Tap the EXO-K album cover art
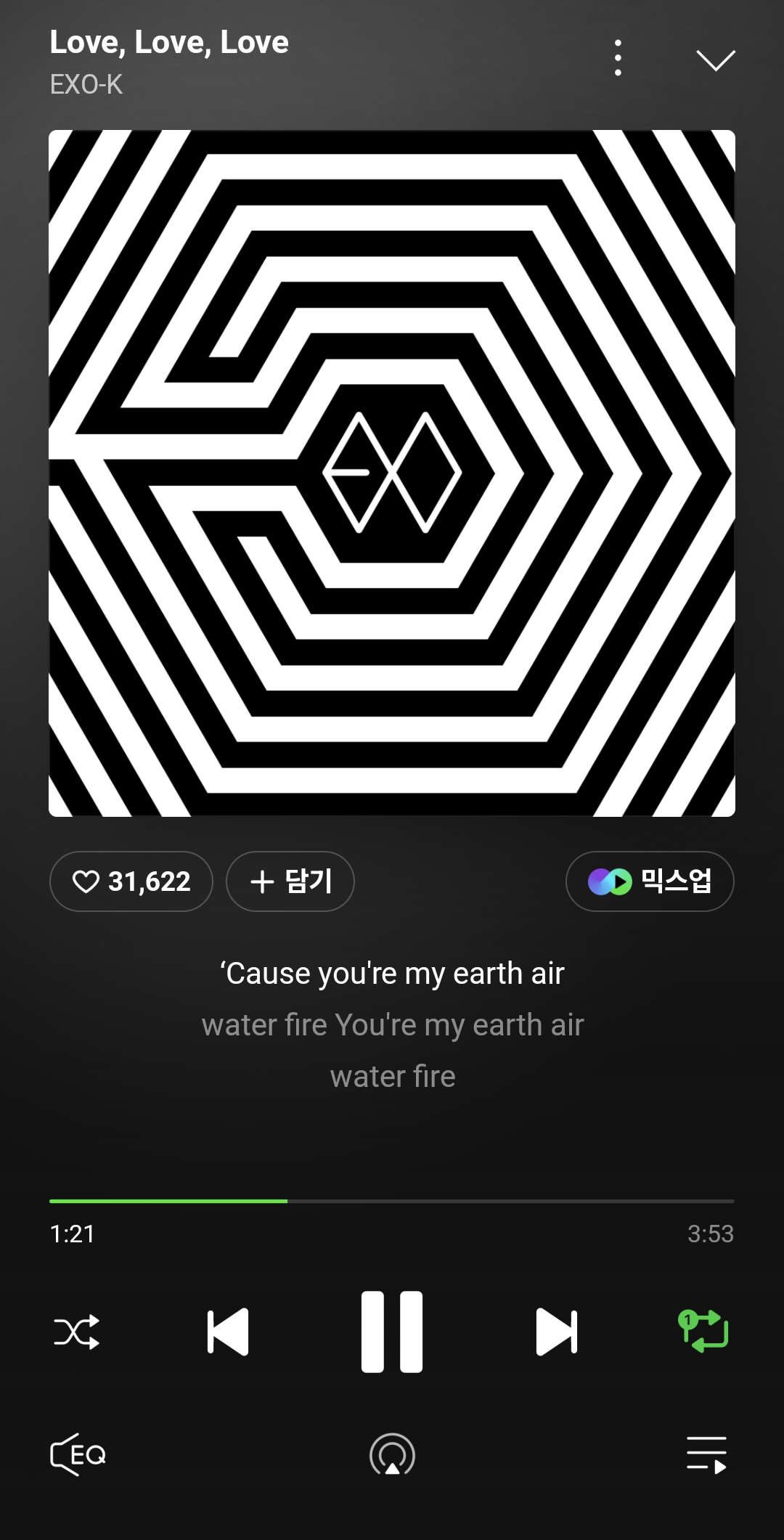Viewport: 784px width, 1540px height. pos(392,473)
